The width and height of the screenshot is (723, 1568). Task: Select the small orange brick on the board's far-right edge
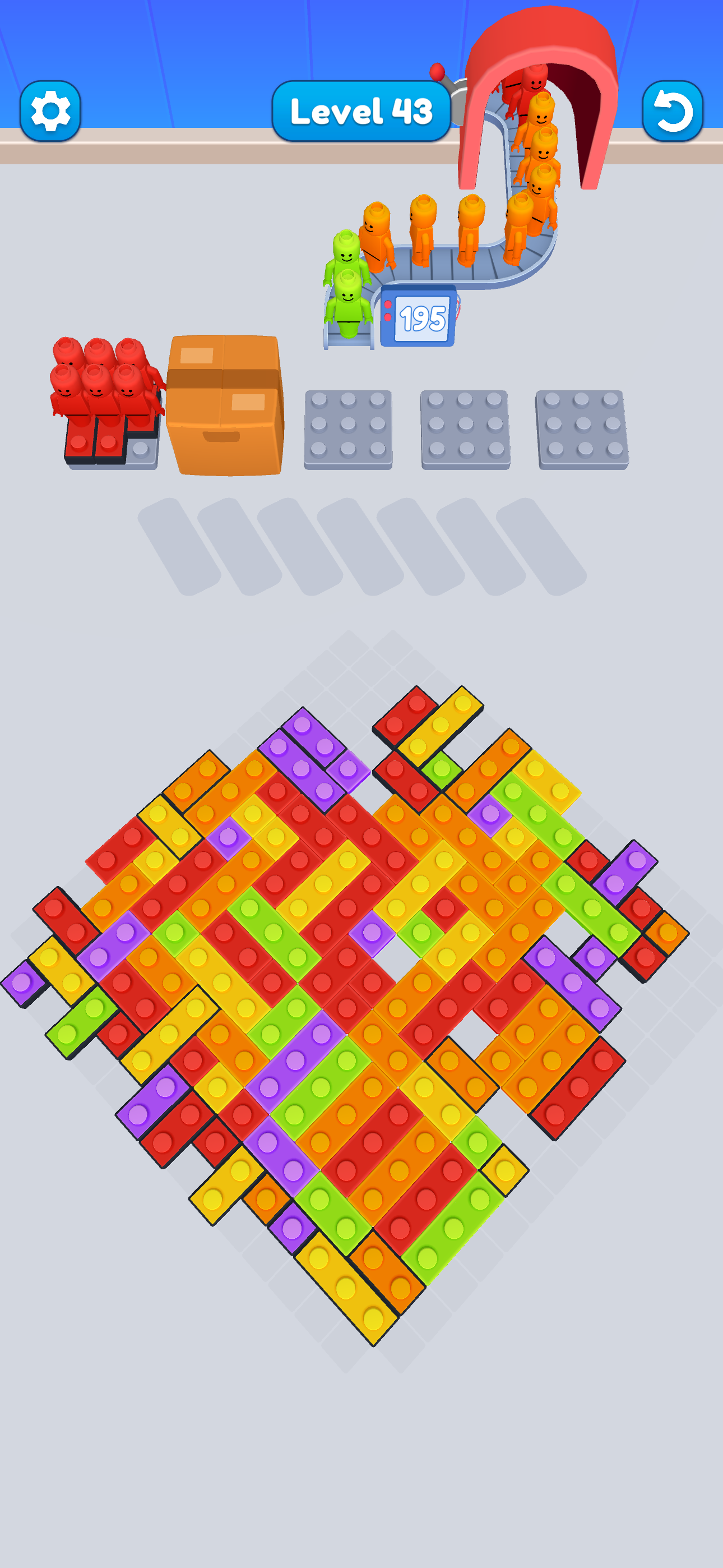coord(667,932)
